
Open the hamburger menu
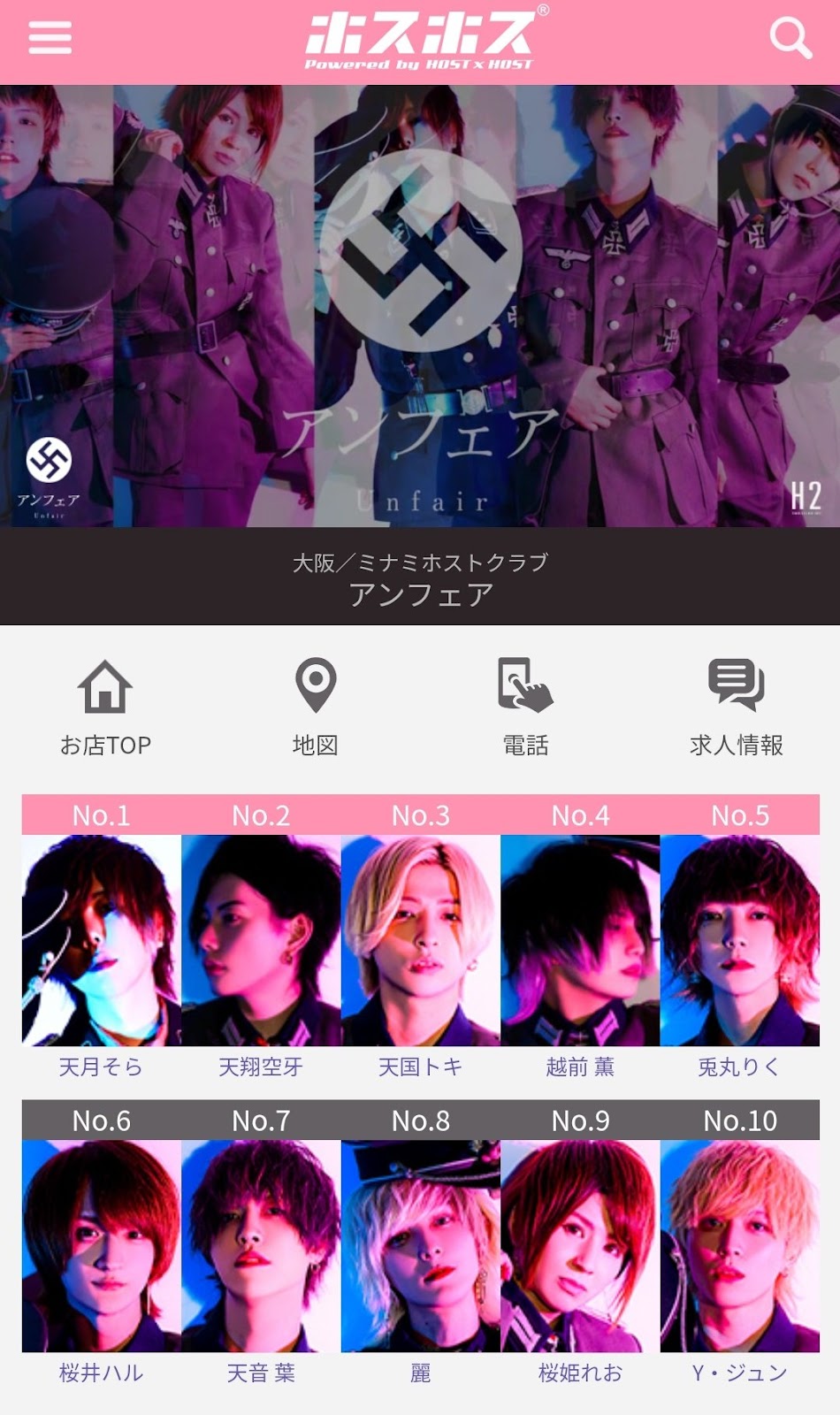(x=50, y=37)
